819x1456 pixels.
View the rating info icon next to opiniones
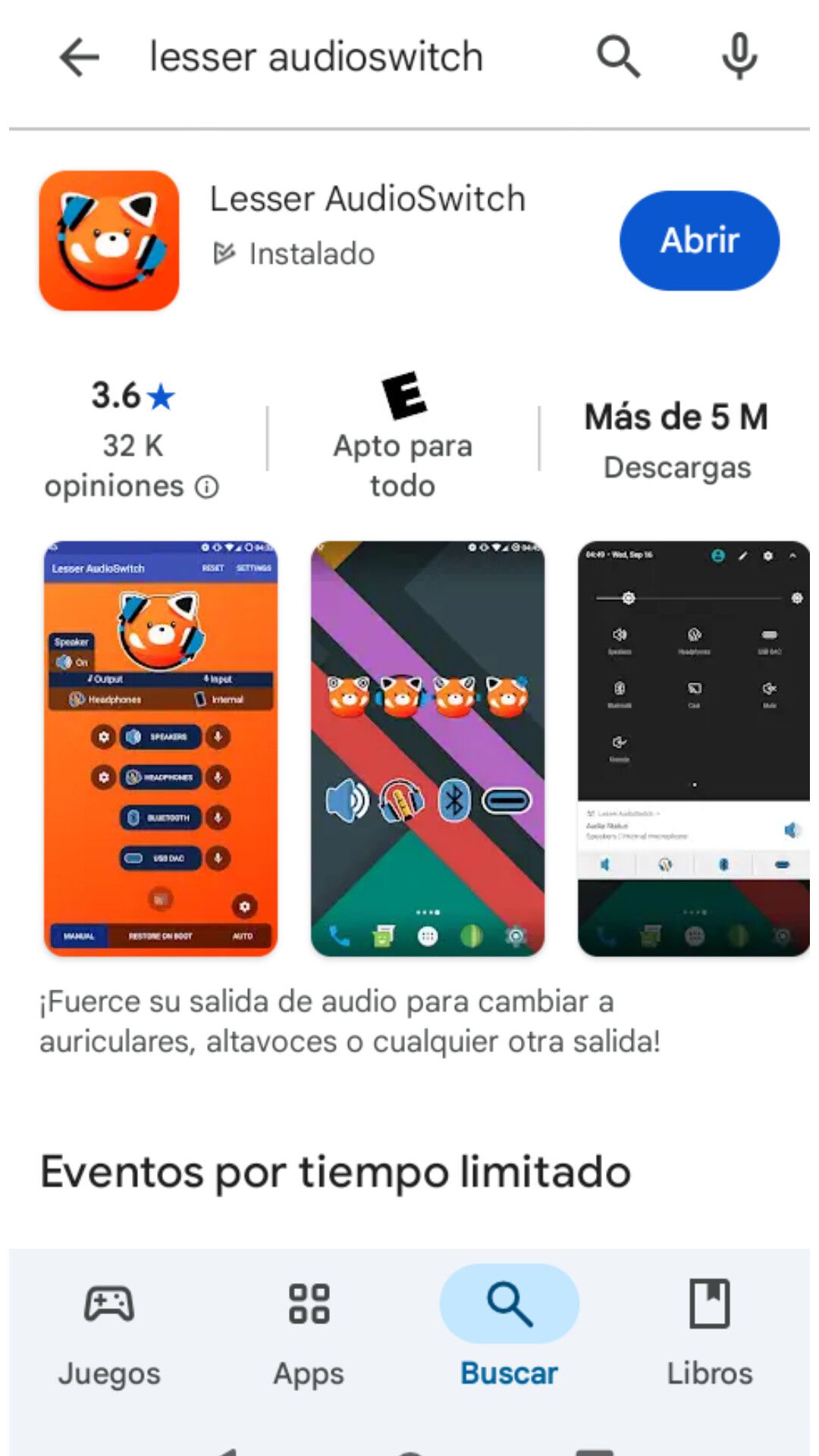coord(207,487)
